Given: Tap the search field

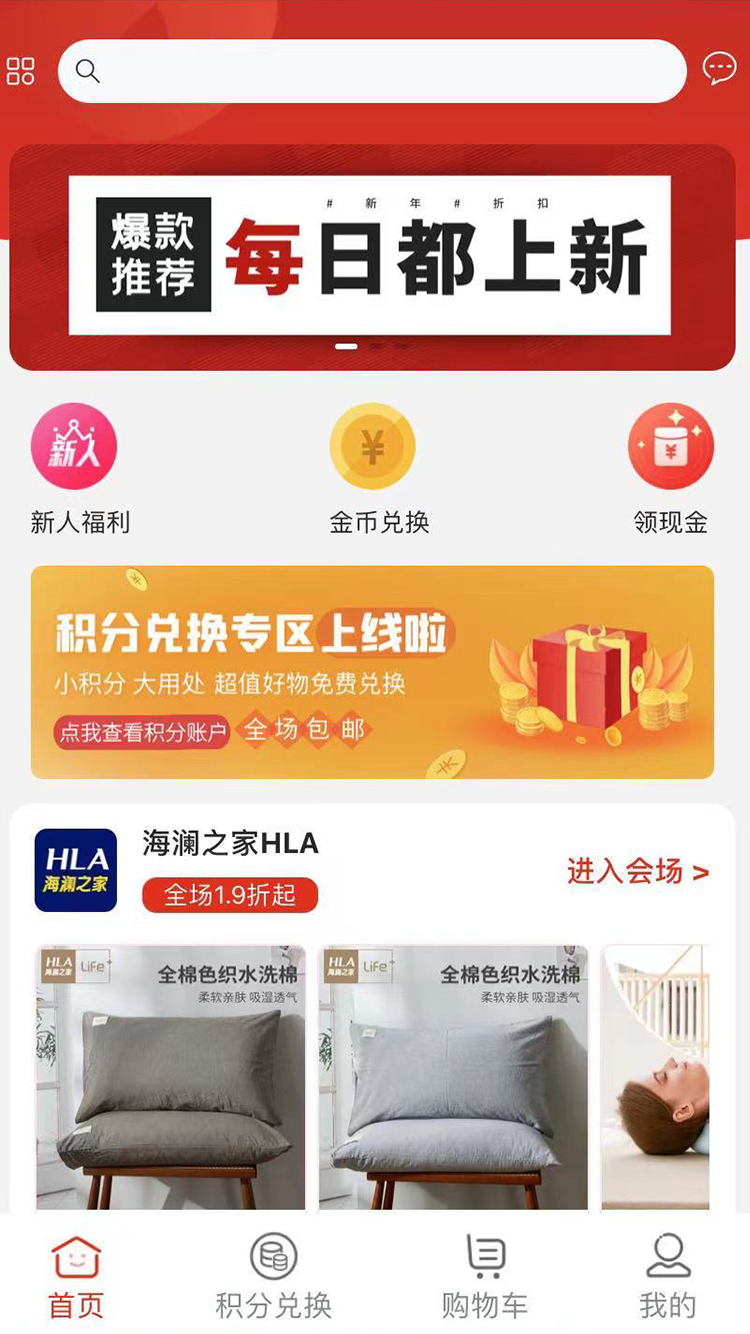Looking at the screenshot, I should point(372,71).
